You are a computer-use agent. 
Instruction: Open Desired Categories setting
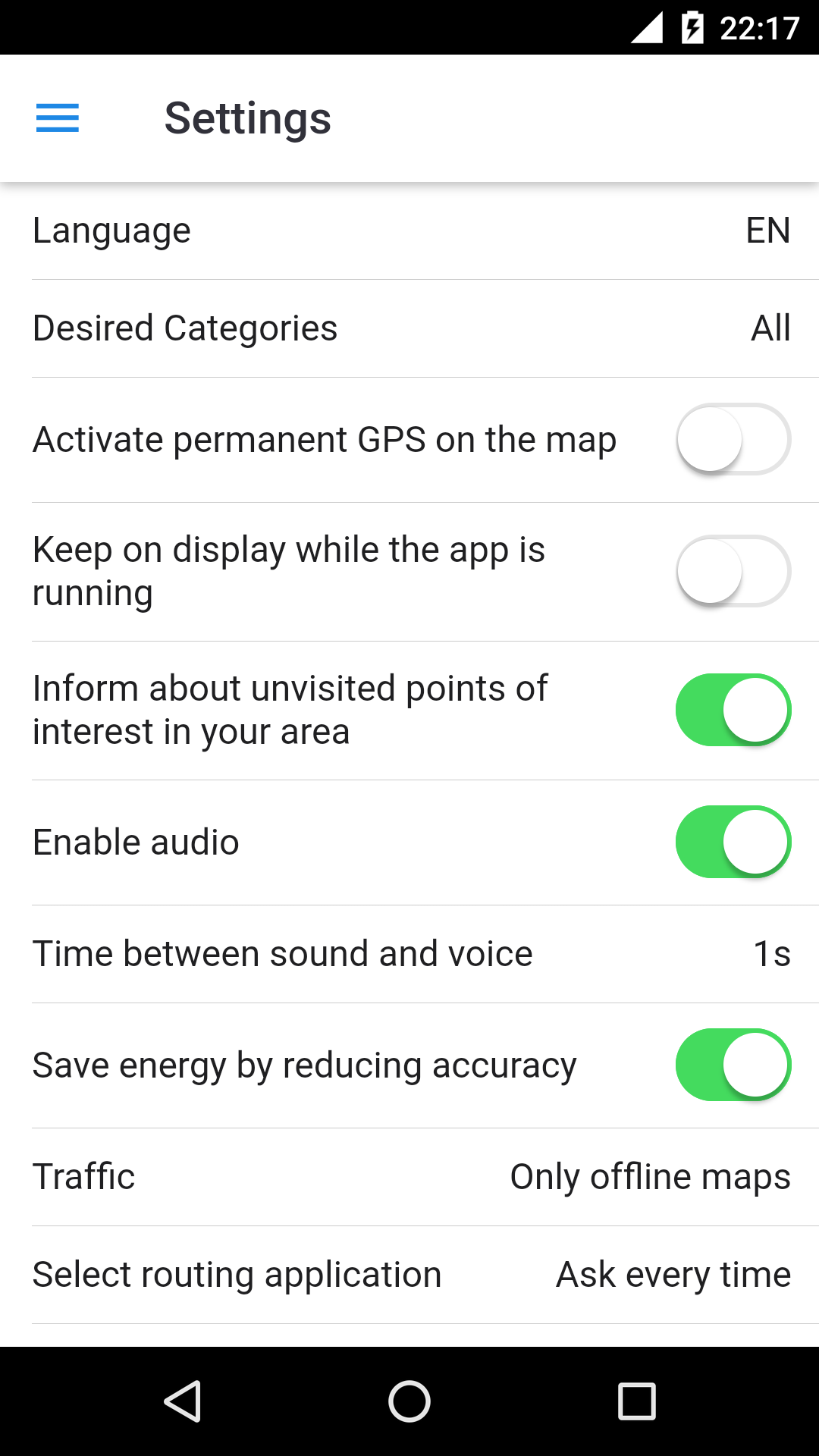[x=409, y=328]
